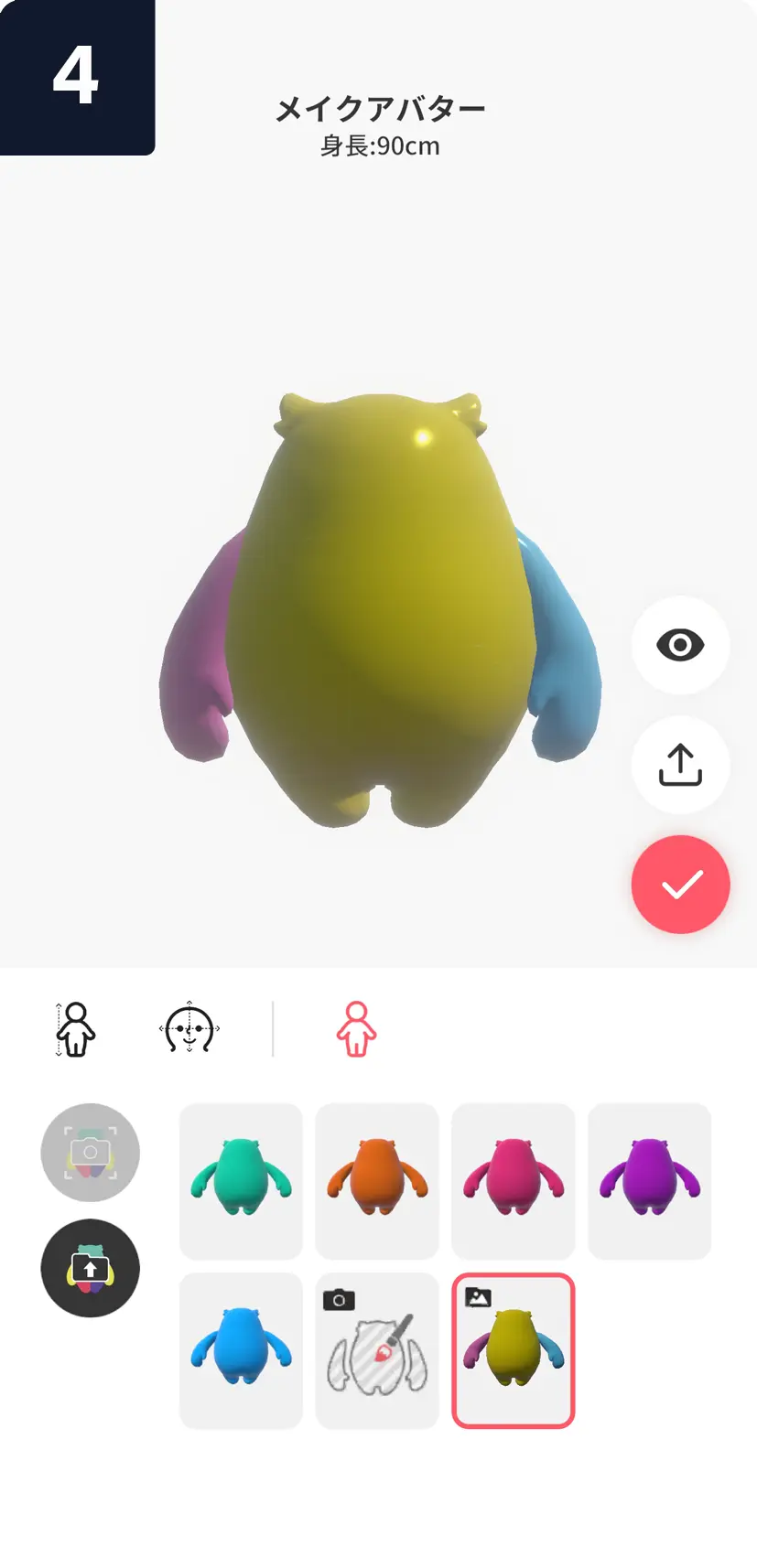The image size is (757, 1568).
Task: Confirm avatar with the red checkmark button
Action: [680, 884]
